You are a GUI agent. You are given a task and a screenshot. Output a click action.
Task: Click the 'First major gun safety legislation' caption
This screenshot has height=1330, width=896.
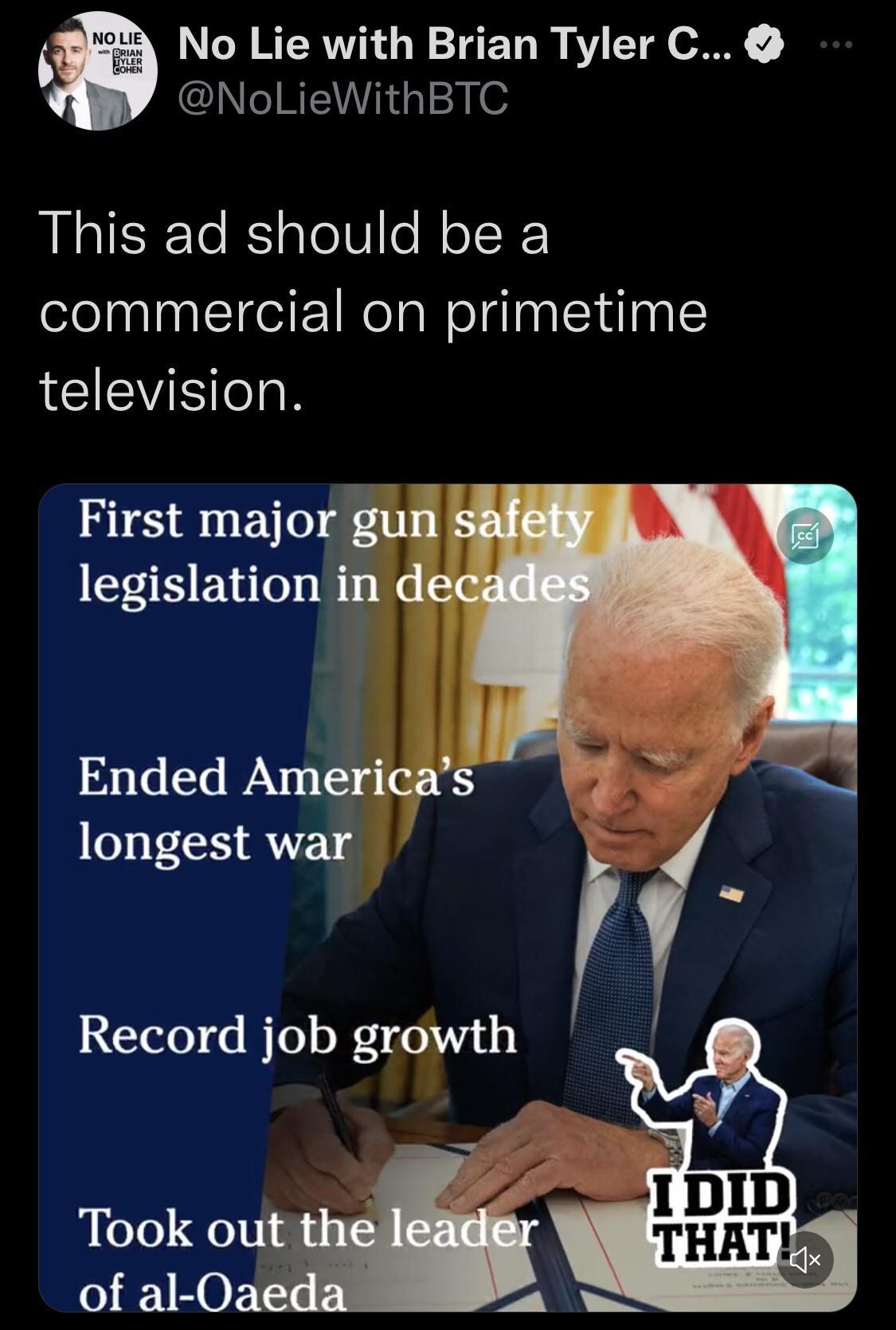(x=335, y=554)
